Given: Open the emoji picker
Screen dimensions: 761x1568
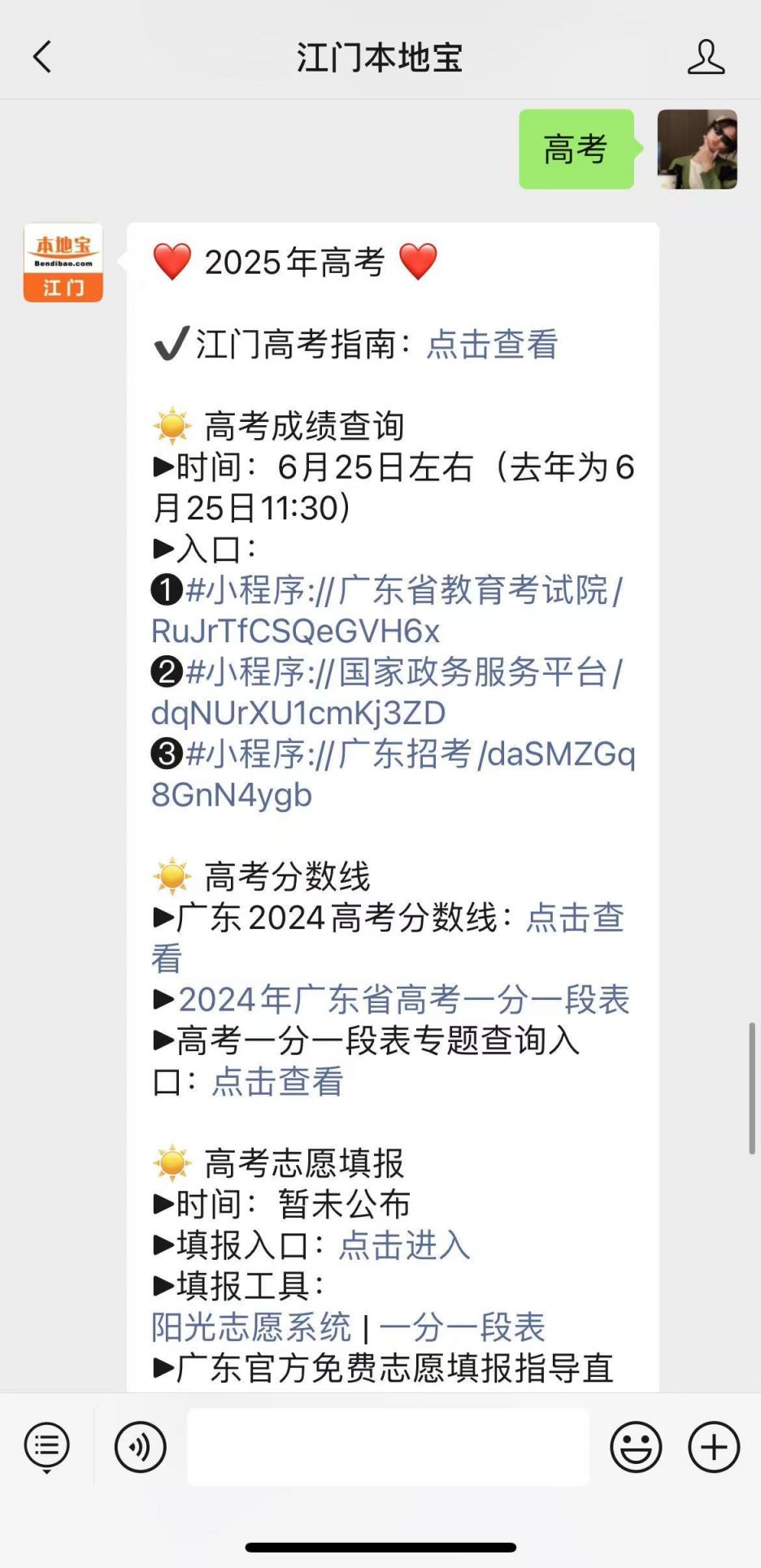Looking at the screenshot, I should (636, 1447).
